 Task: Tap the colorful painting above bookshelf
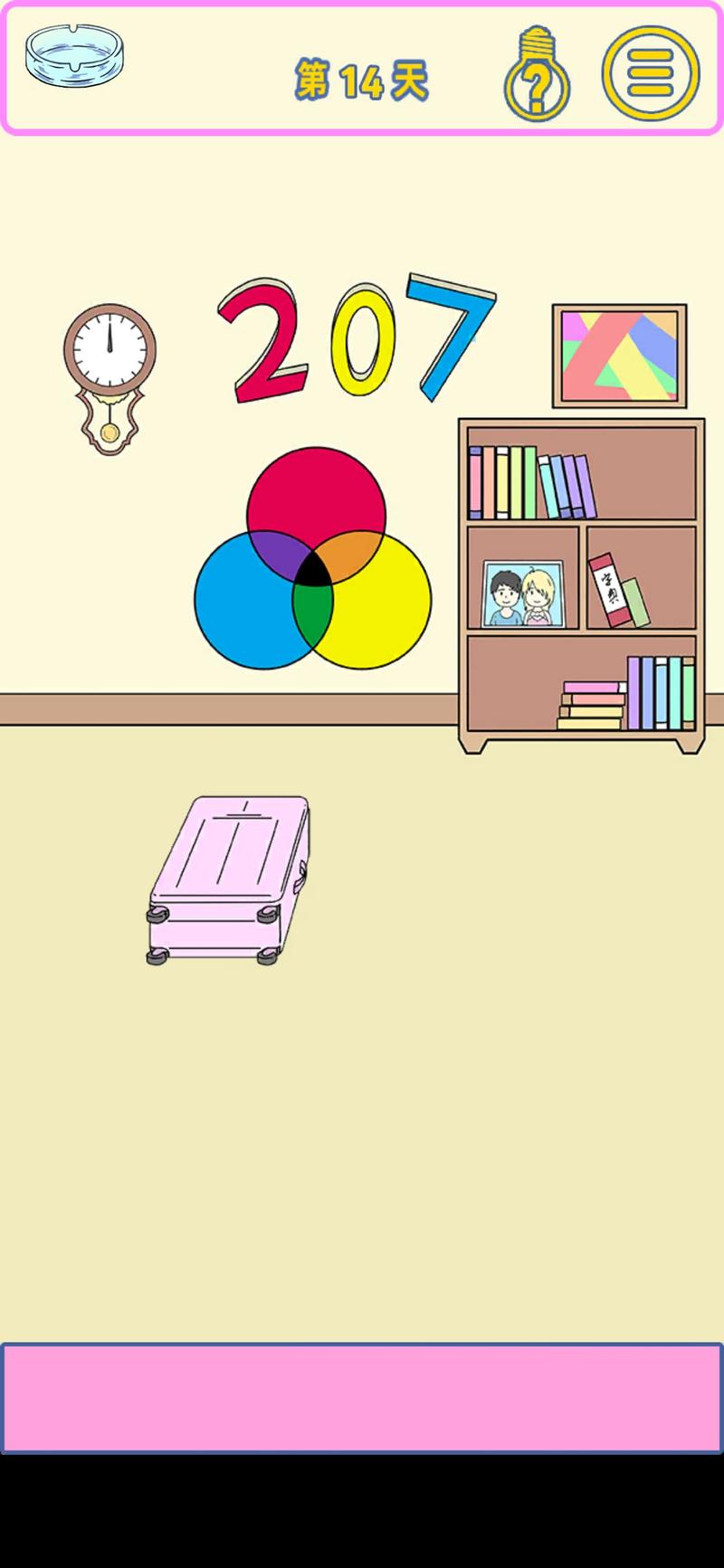(619, 356)
